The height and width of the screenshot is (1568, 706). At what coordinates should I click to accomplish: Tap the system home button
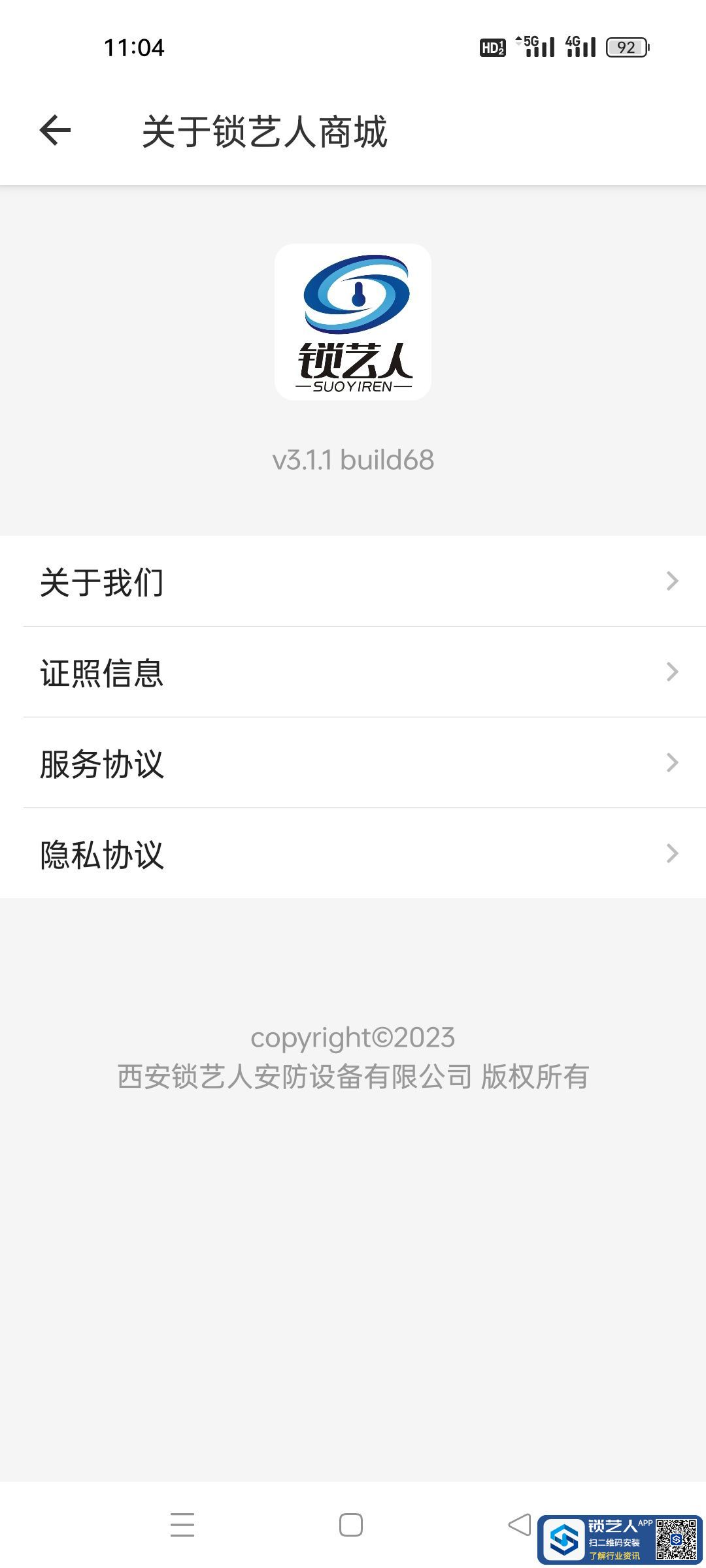351,1525
